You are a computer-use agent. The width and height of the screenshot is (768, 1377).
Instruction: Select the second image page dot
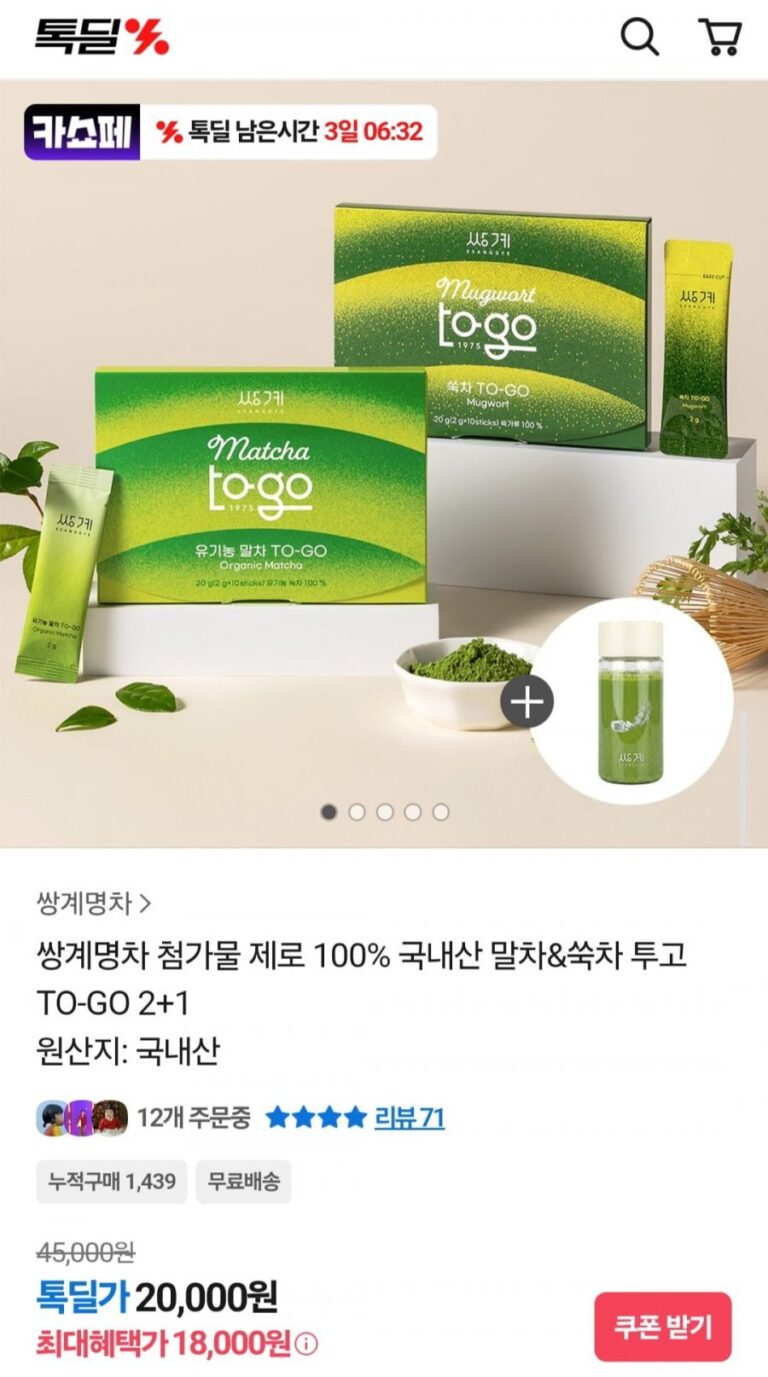pos(357,812)
